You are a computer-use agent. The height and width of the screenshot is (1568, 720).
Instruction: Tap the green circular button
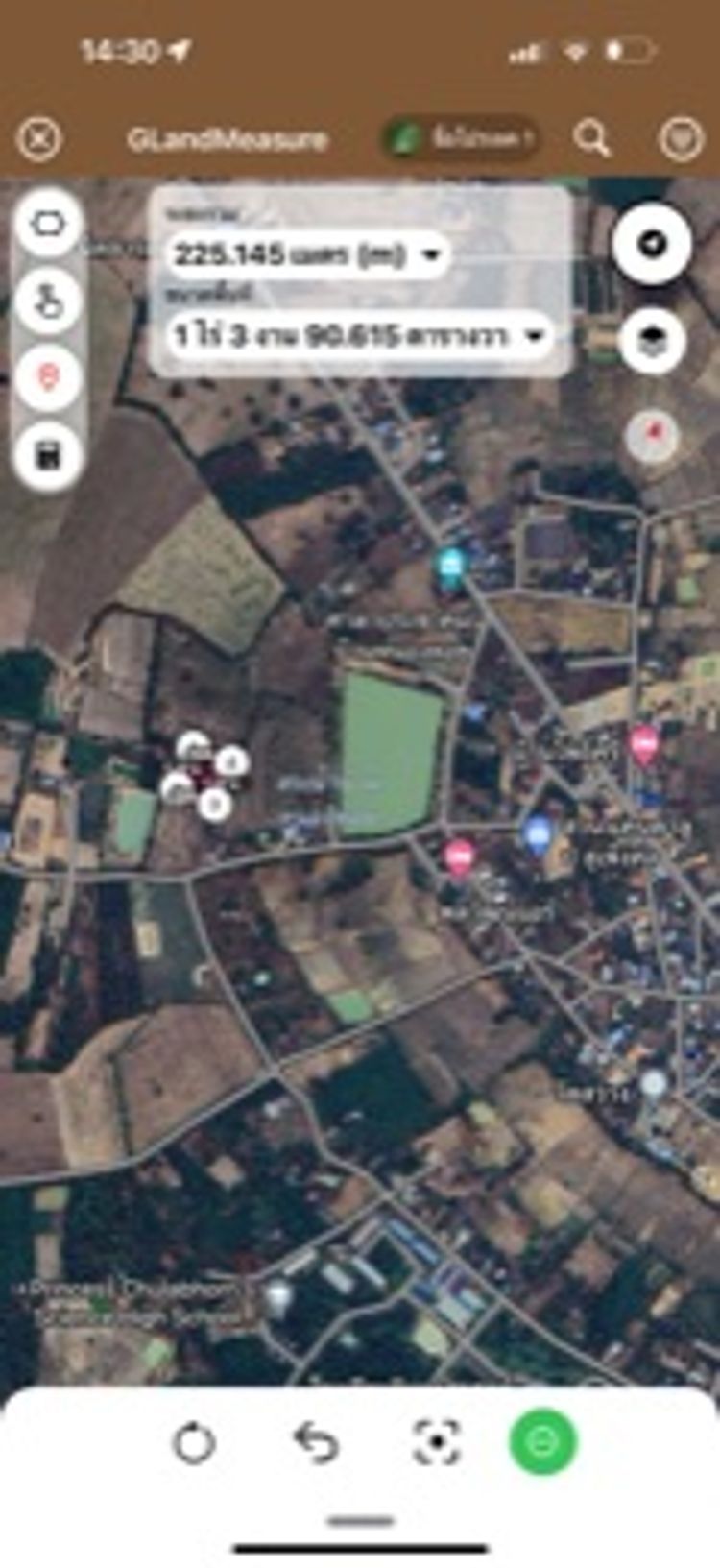(x=542, y=1442)
